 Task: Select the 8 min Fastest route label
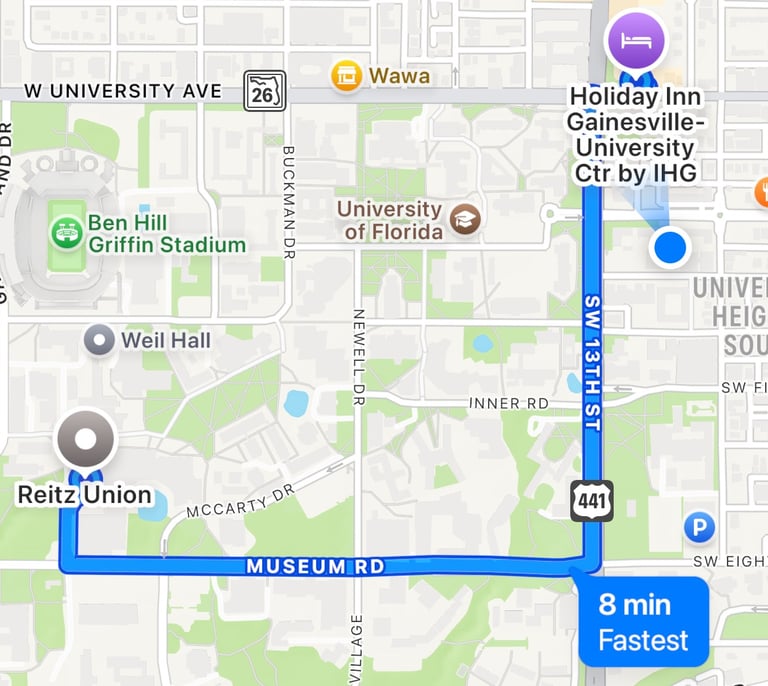pyautogui.click(x=643, y=621)
